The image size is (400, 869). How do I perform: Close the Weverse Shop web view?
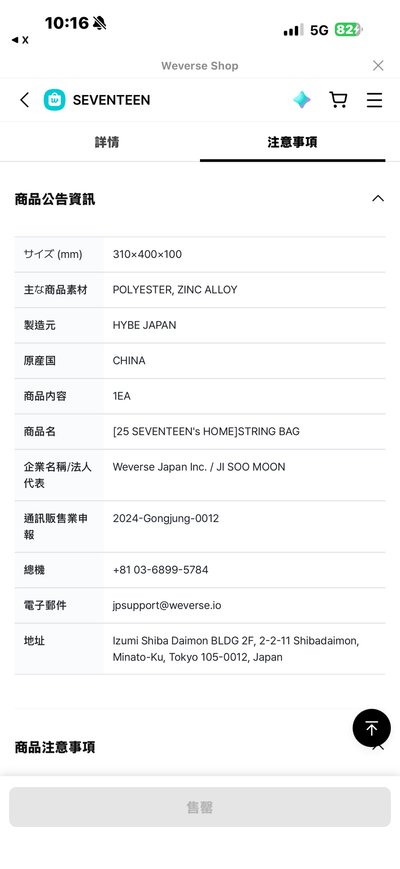(378, 65)
